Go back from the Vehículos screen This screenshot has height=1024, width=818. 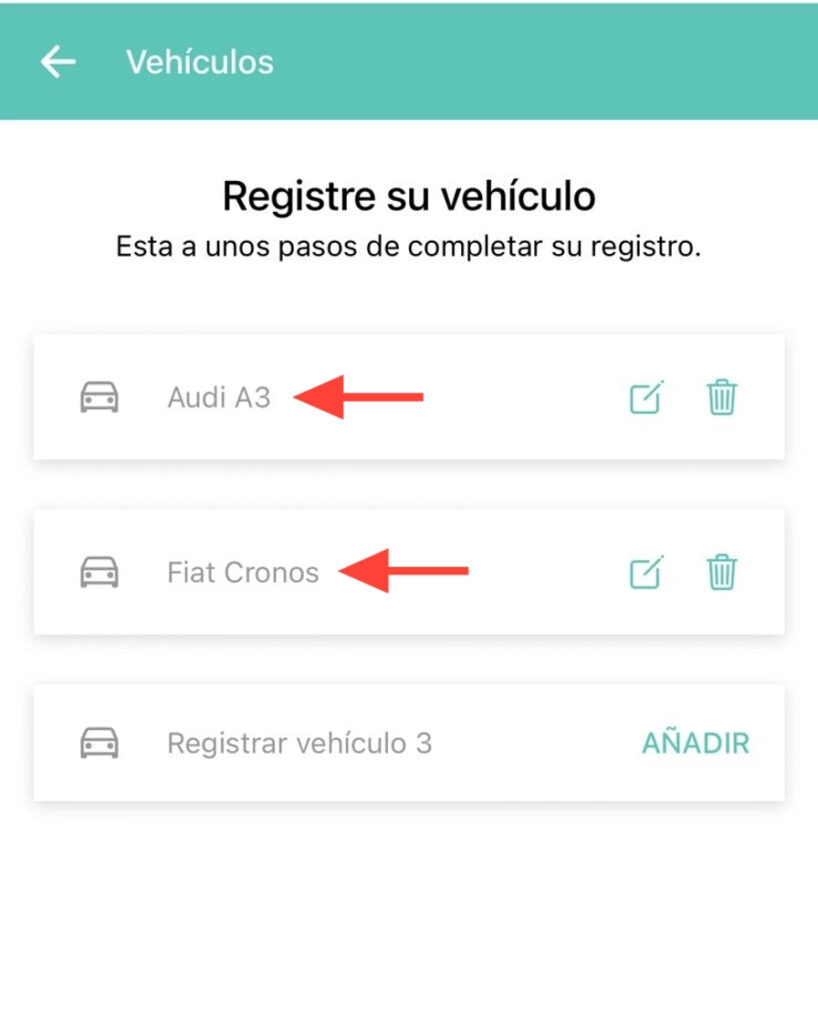tap(58, 62)
